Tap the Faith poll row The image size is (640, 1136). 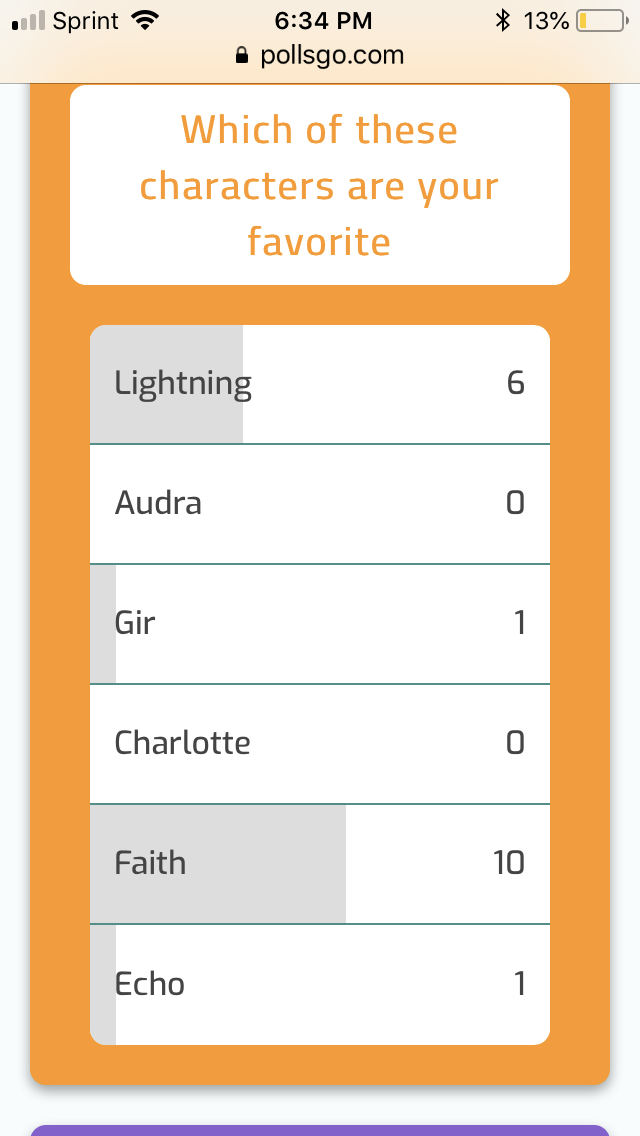coord(320,864)
